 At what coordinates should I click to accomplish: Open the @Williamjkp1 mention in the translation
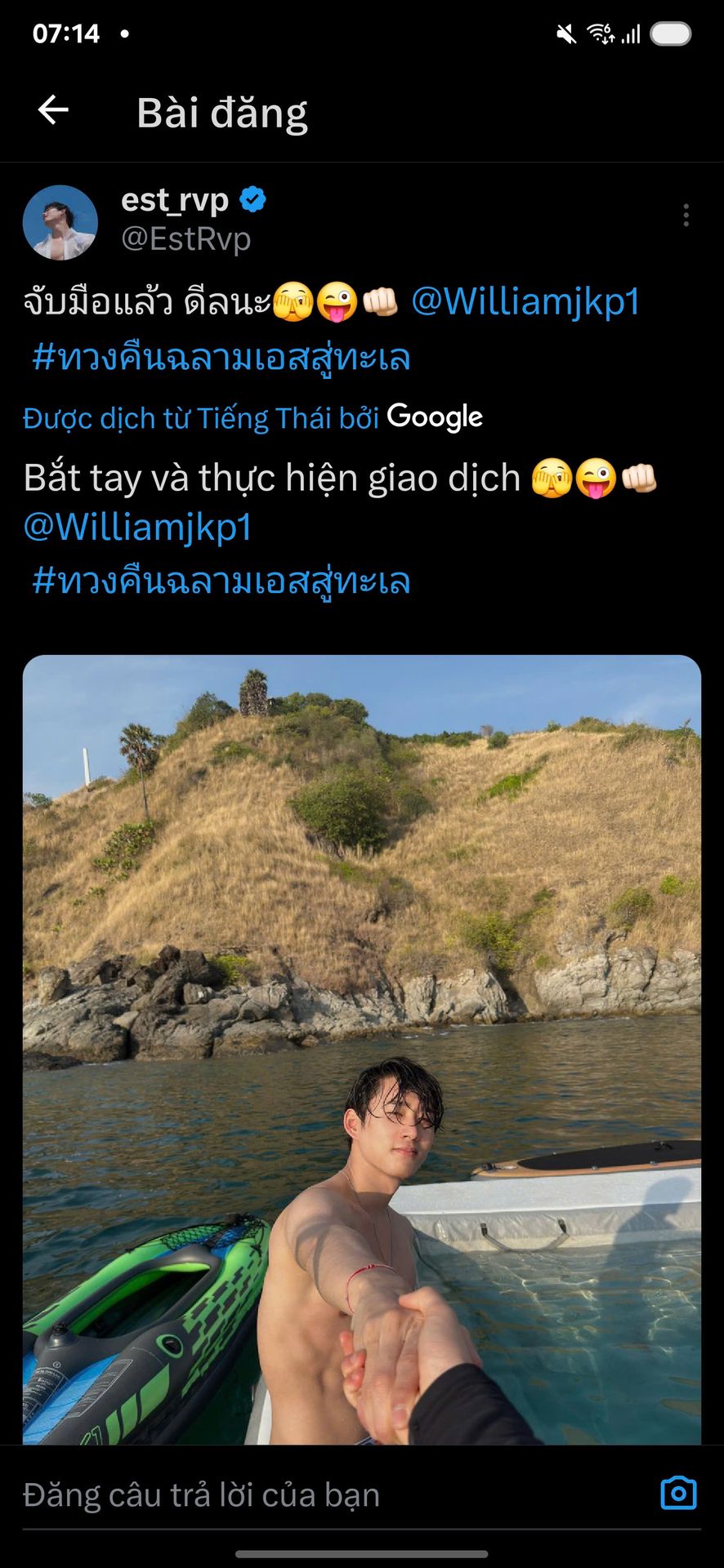pyautogui.click(x=137, y=527)
